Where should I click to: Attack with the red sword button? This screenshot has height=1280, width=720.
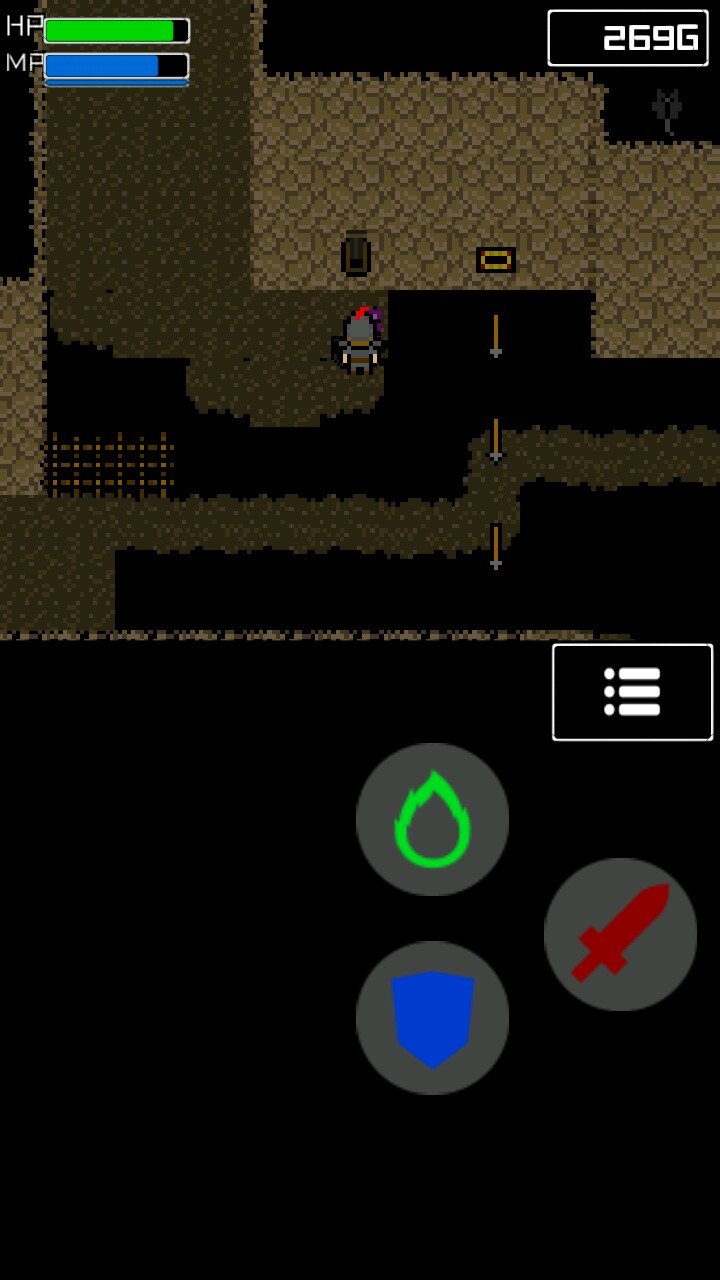point(620,934)
